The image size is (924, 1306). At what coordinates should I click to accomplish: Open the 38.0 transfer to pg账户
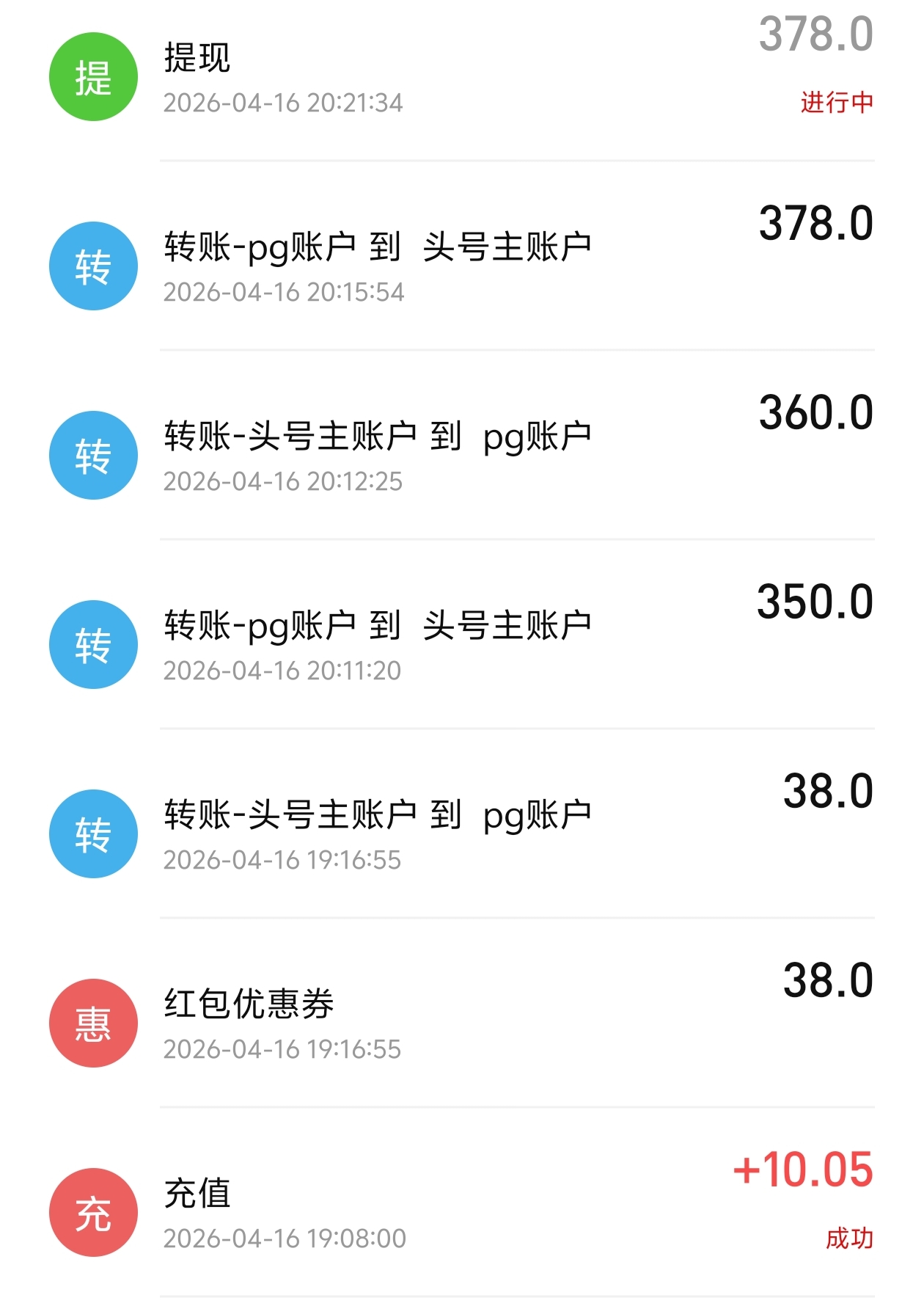[462, 833]
